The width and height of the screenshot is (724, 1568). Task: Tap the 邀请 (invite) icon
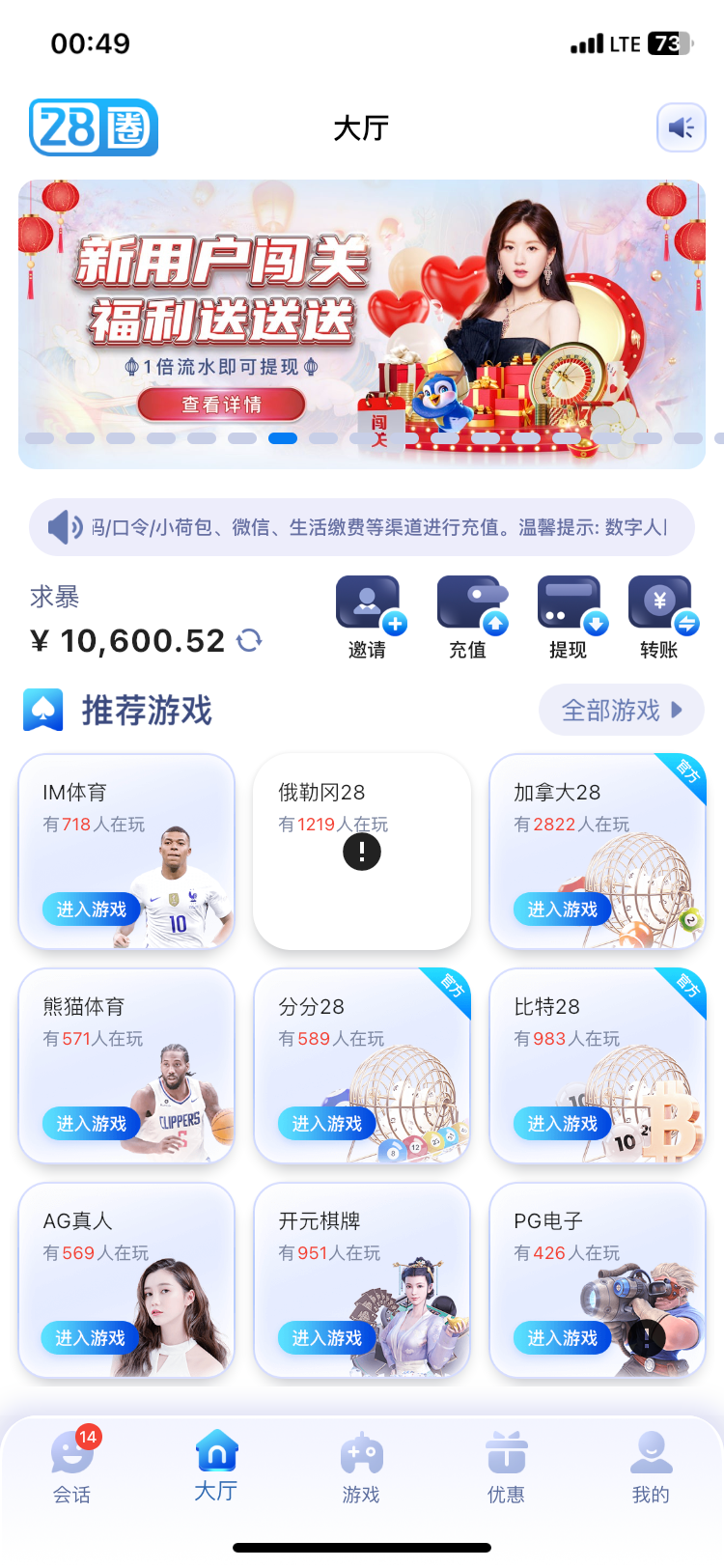tap(370, 602)
